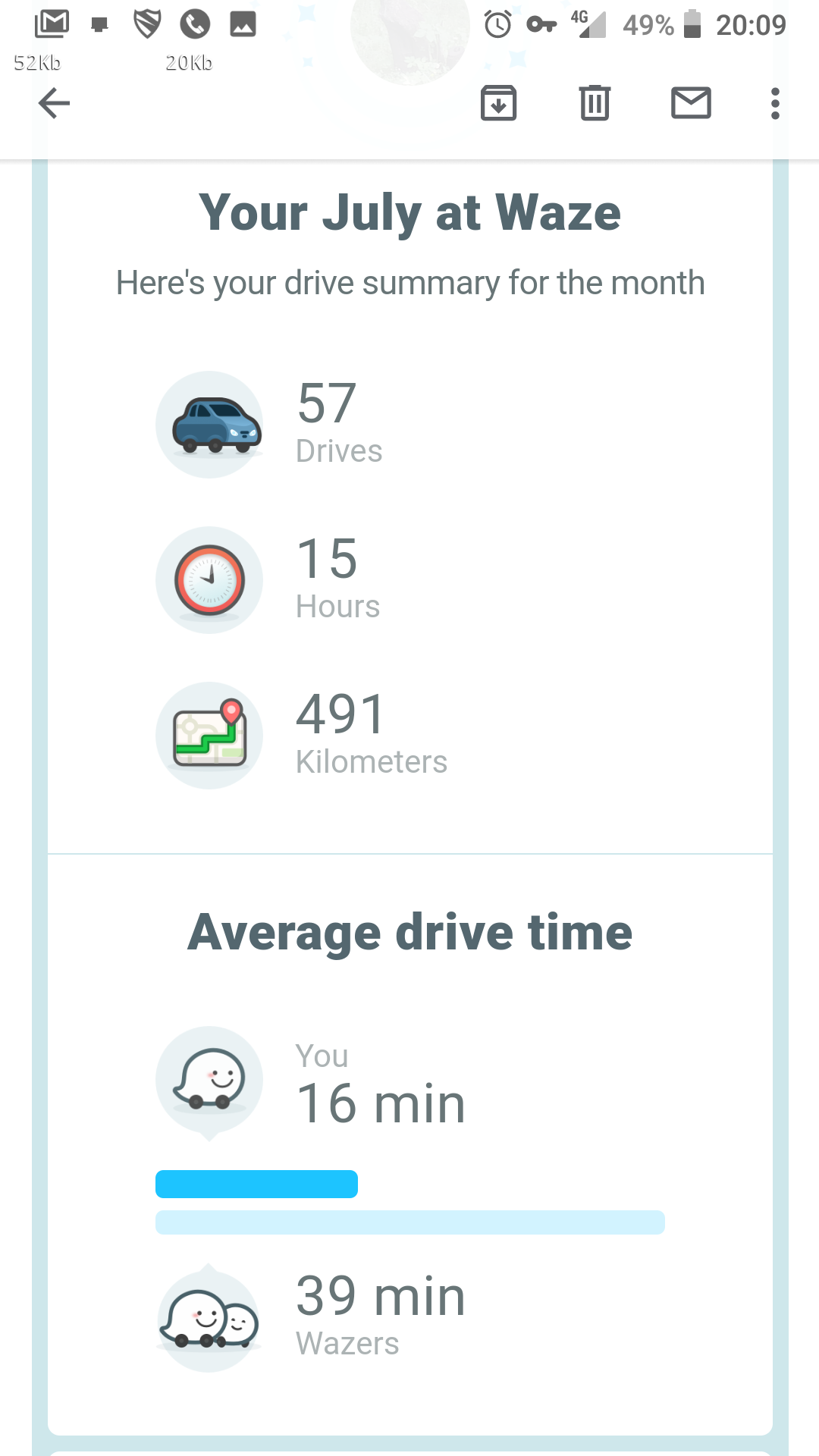Archive this Waze email

tap(498, 103)
